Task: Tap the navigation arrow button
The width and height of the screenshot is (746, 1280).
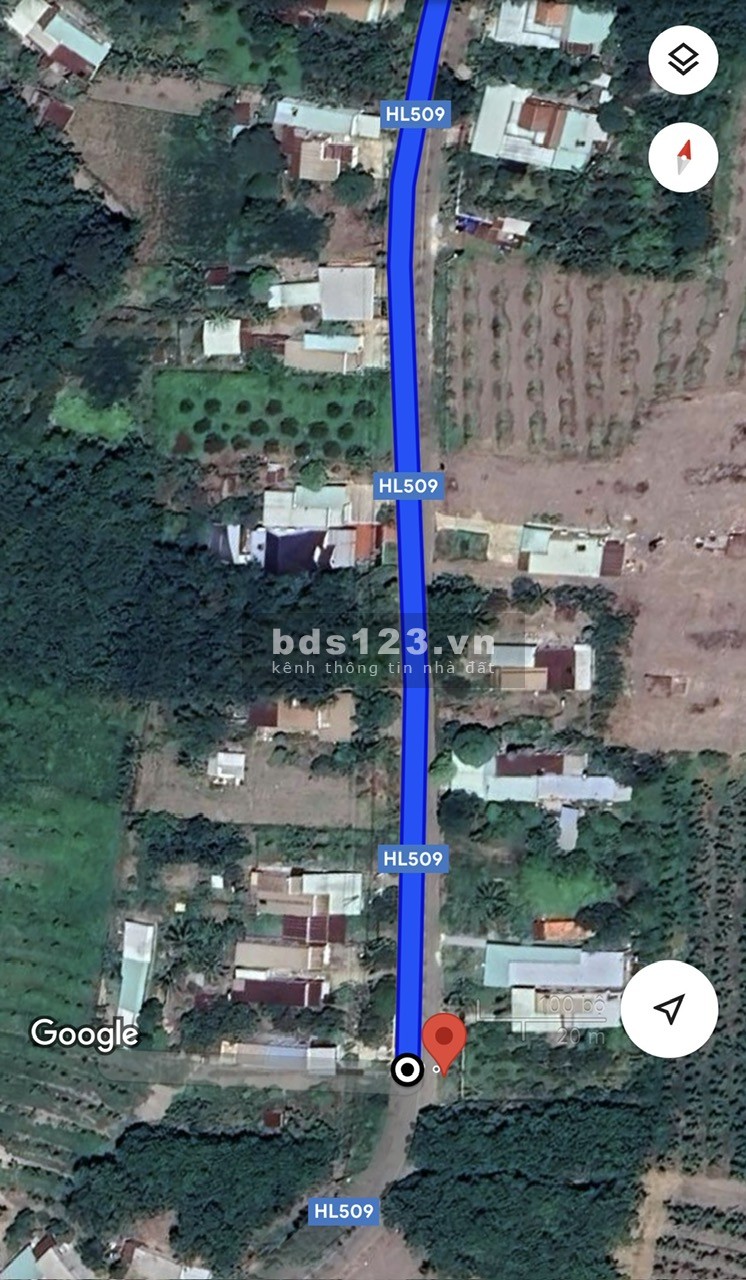Action: click(669, 1009)
